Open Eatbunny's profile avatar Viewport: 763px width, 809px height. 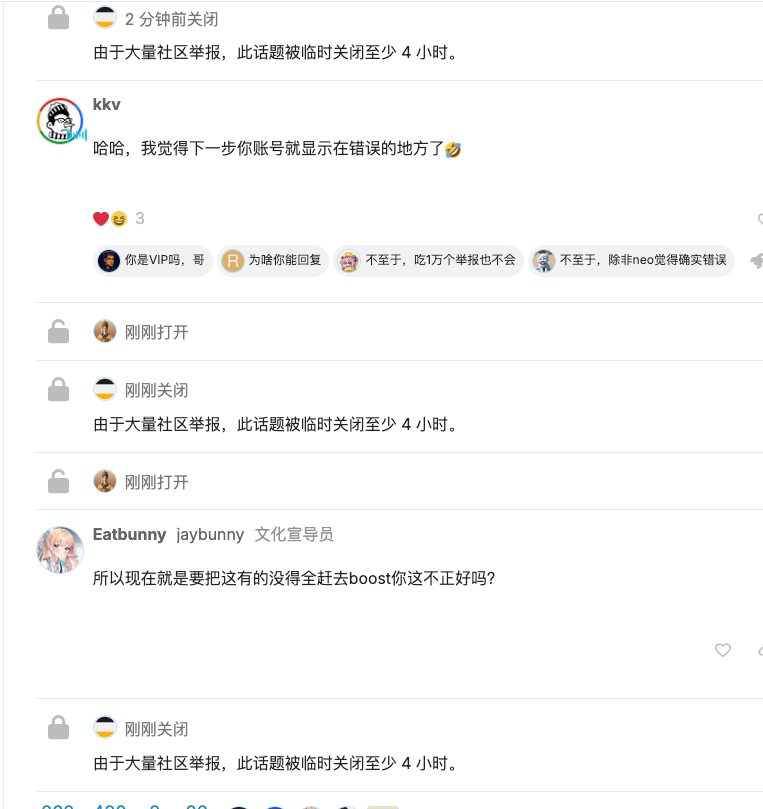point(60,551)
